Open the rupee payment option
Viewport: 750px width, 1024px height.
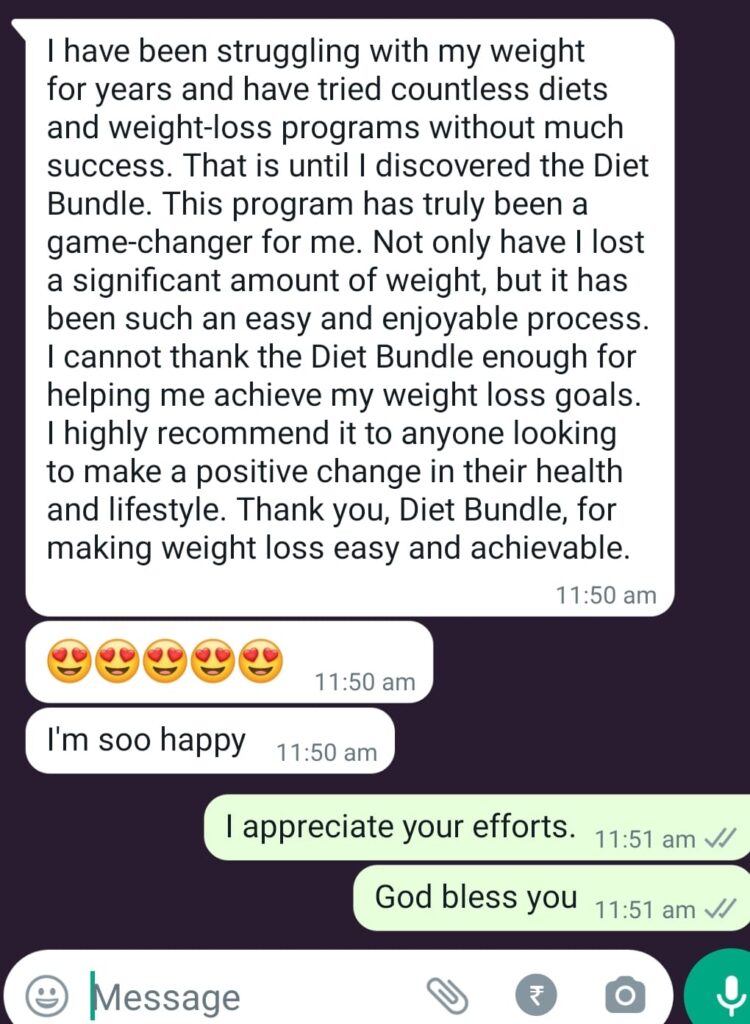tap(537, 995)
